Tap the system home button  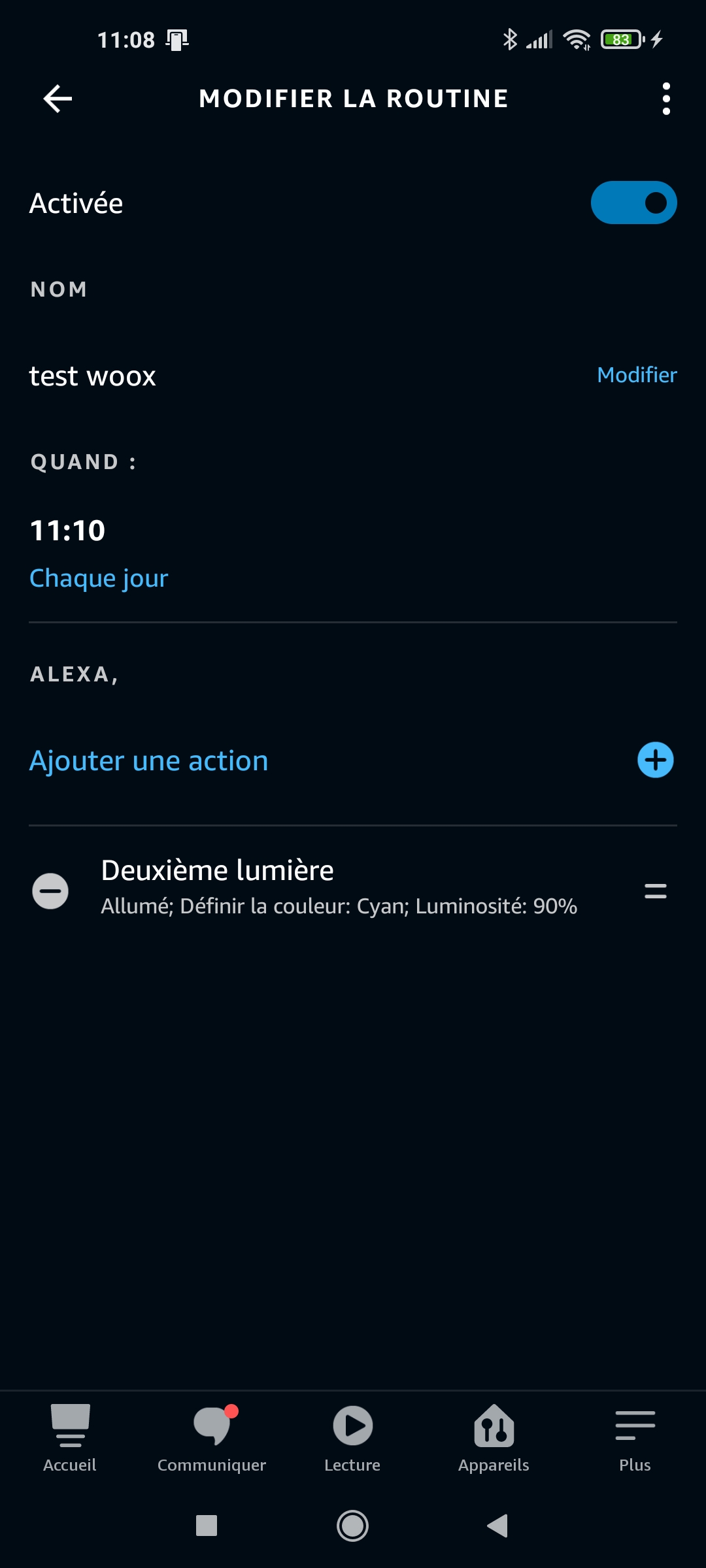coord(352,1526)
